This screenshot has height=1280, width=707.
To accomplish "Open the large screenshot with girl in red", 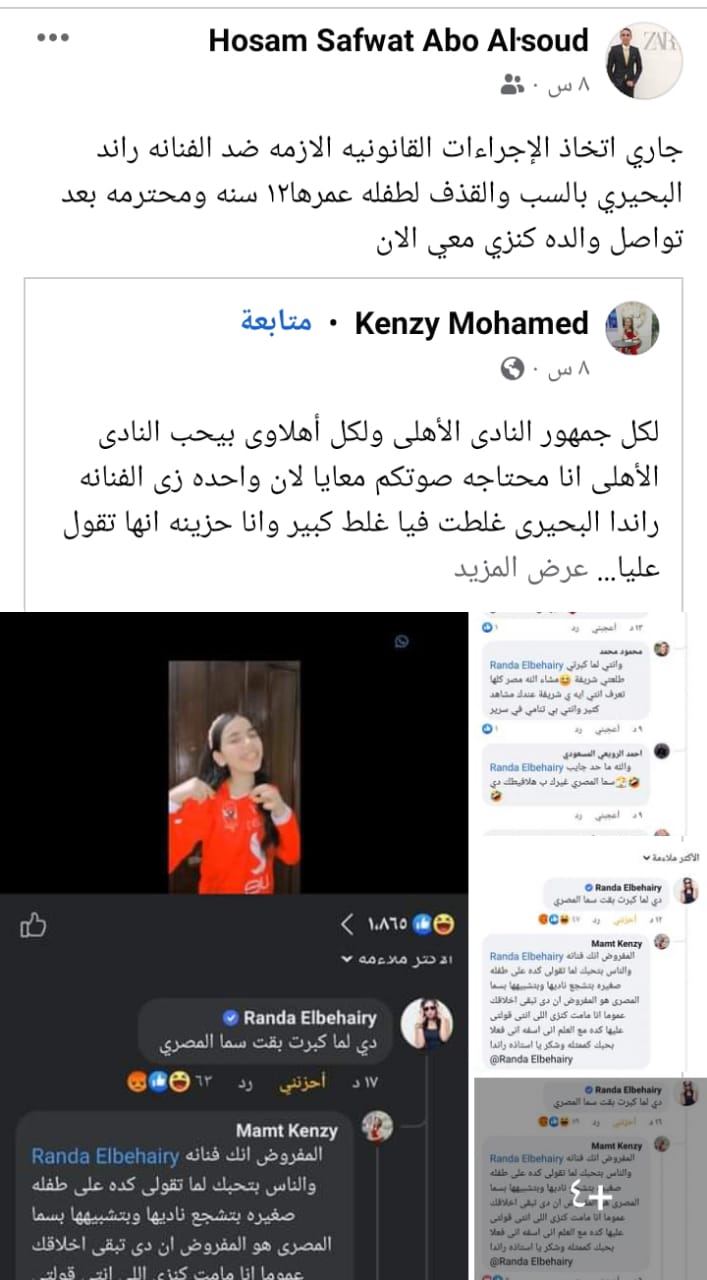I will (234, 945).
